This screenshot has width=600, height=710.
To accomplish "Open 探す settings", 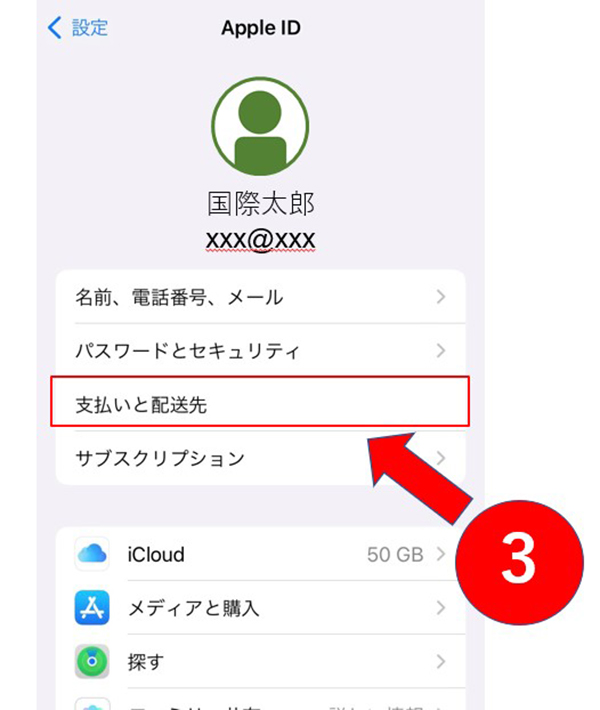I will click(260, 661).
